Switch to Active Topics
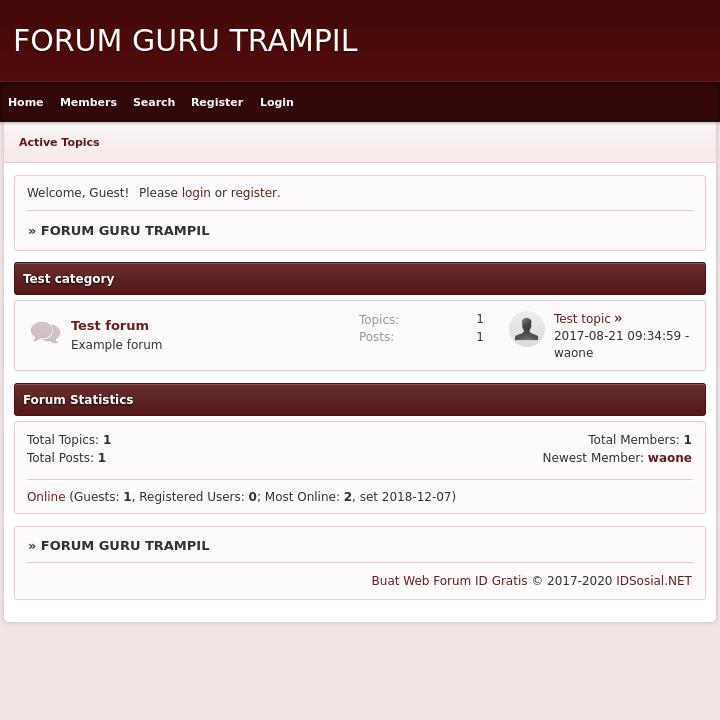The height and width of the screenshot is (720, 720). point(59,142)
